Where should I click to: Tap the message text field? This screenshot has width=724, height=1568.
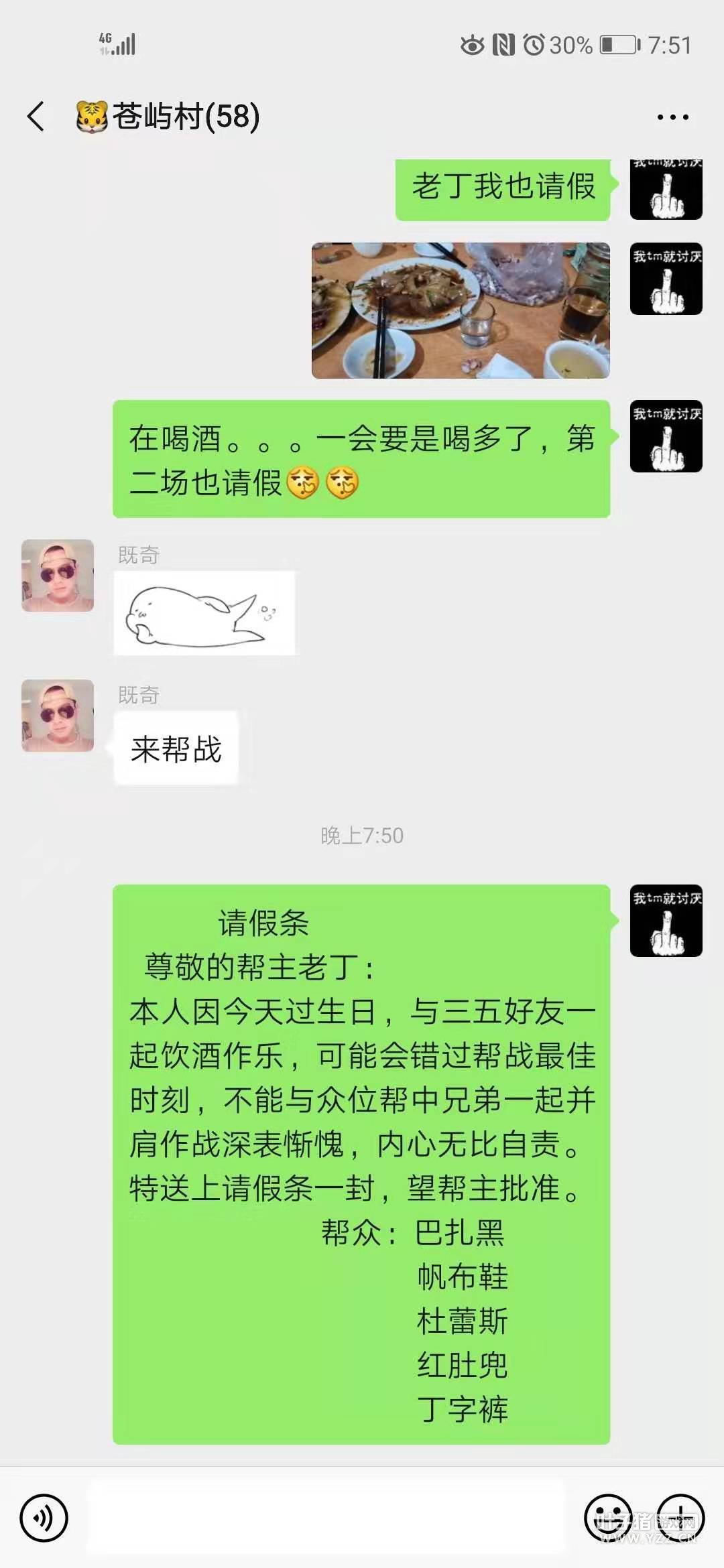pos(326,1518)
